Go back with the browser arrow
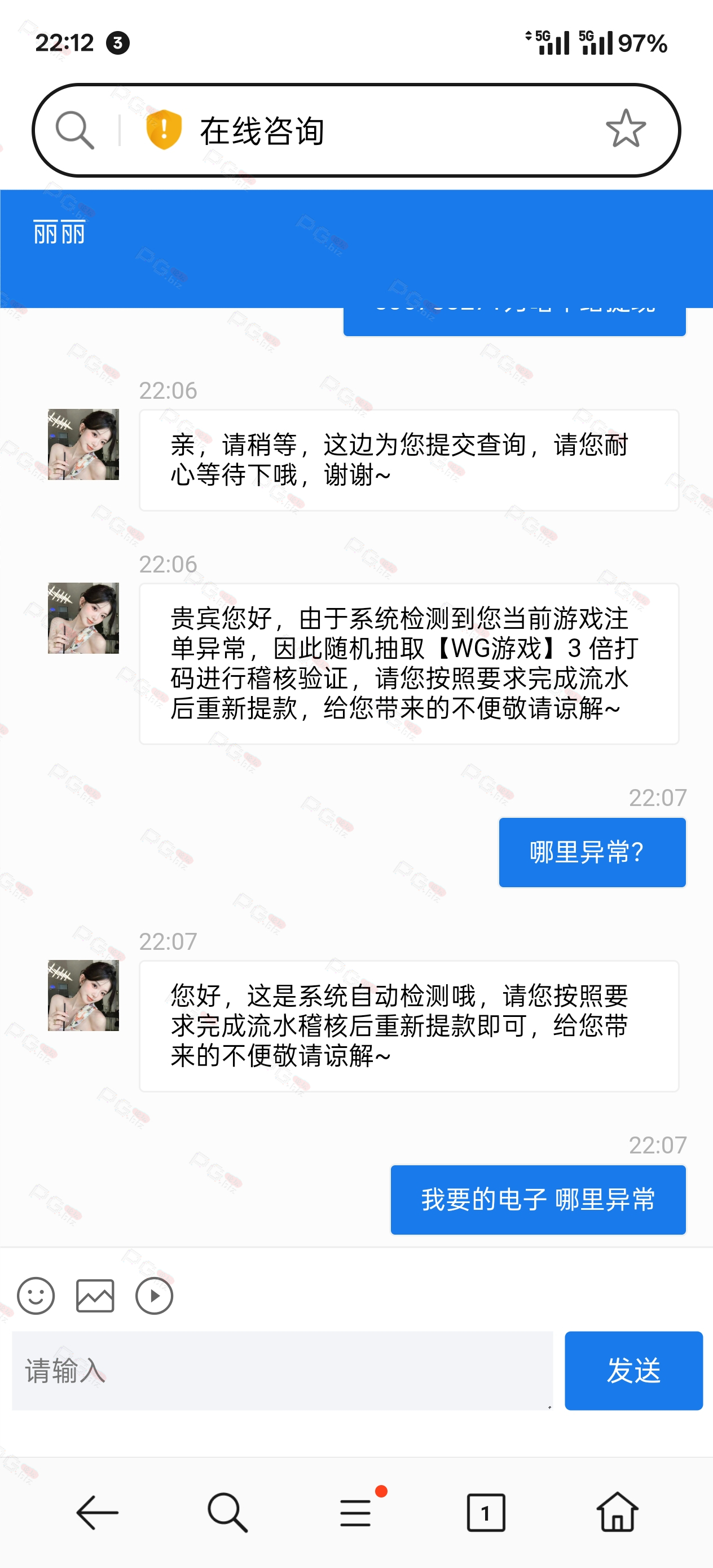 tap(98, 1513)
